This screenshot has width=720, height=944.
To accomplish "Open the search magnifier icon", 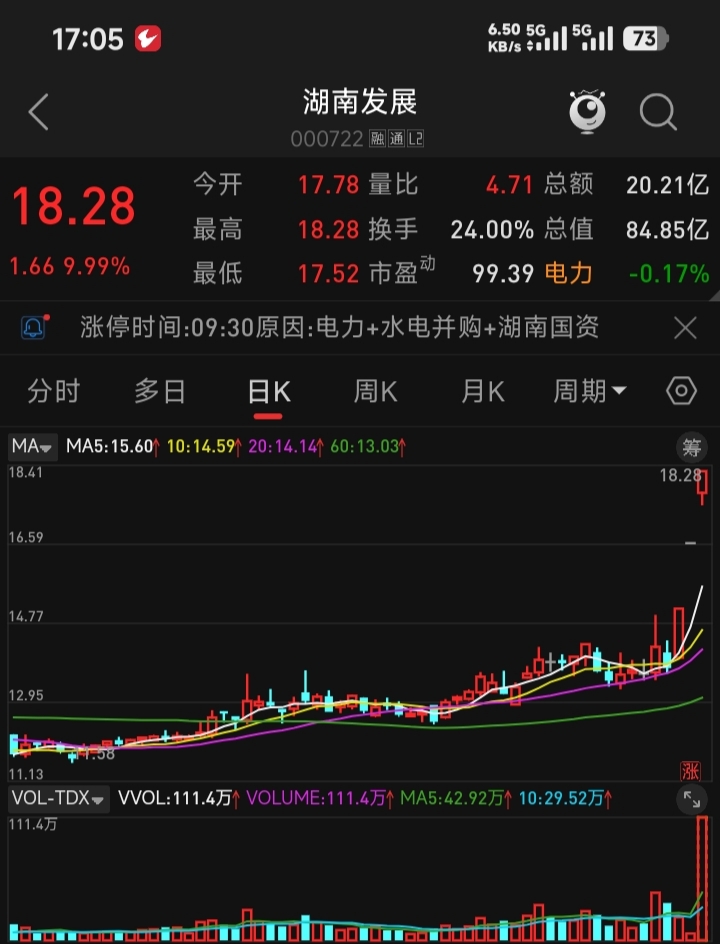I will click(x=658, y=112).
